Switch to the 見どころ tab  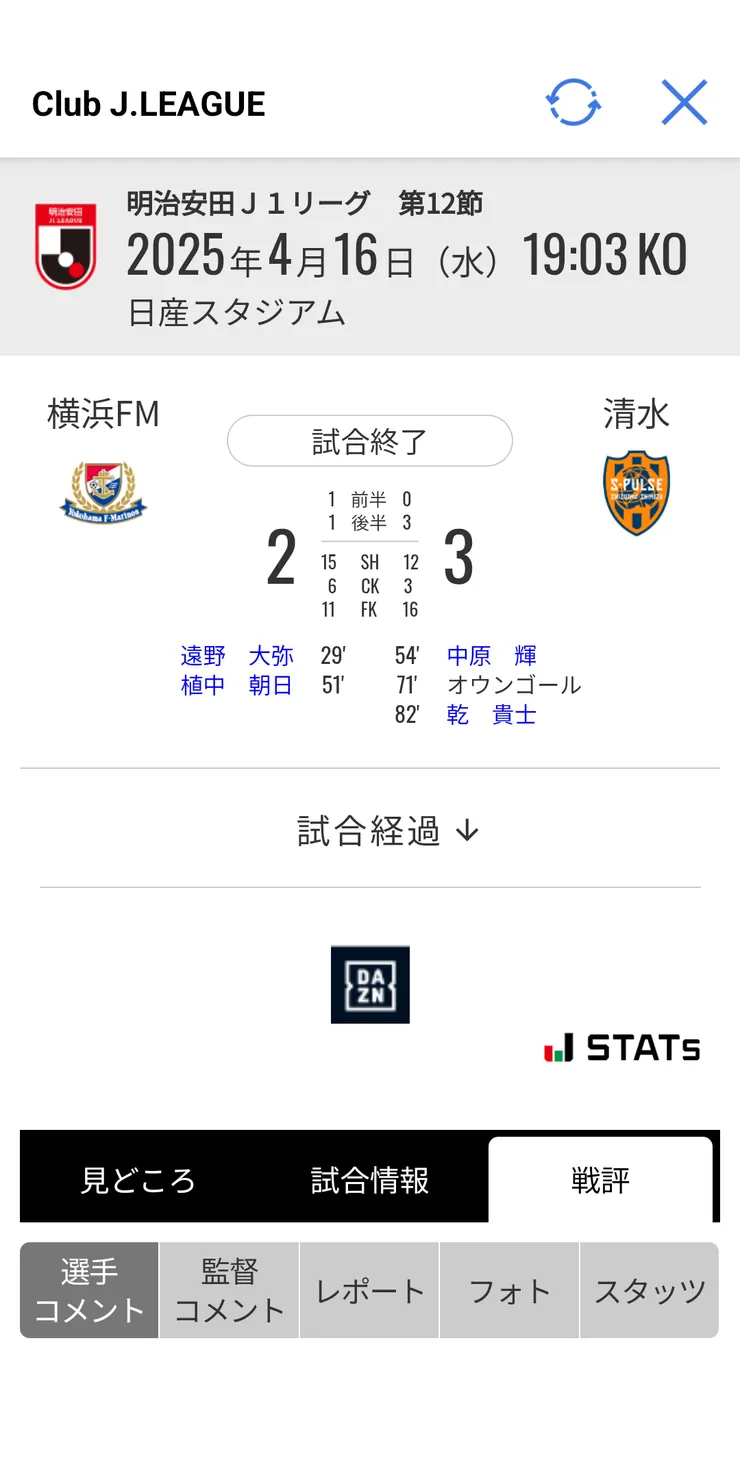pos(138,1180)
